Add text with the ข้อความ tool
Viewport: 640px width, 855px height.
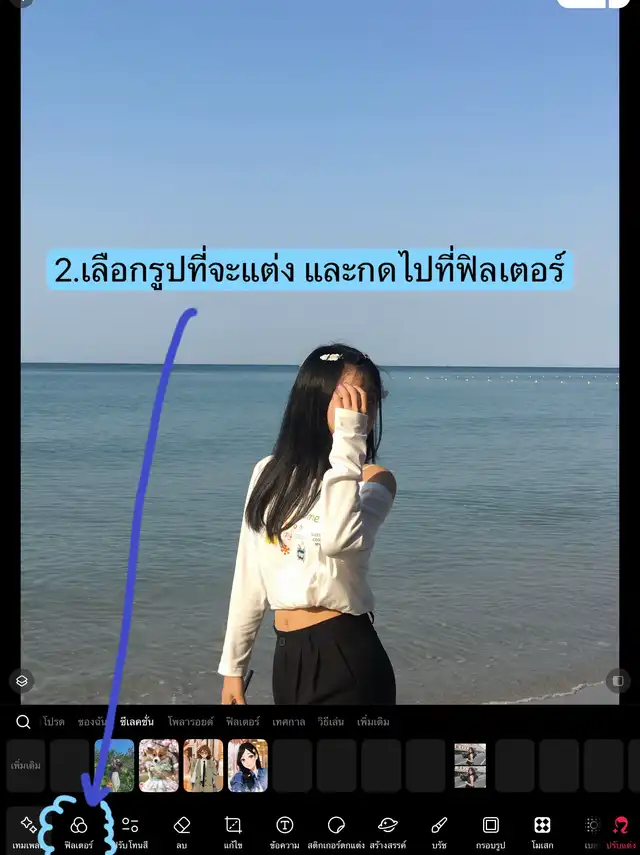284,831
